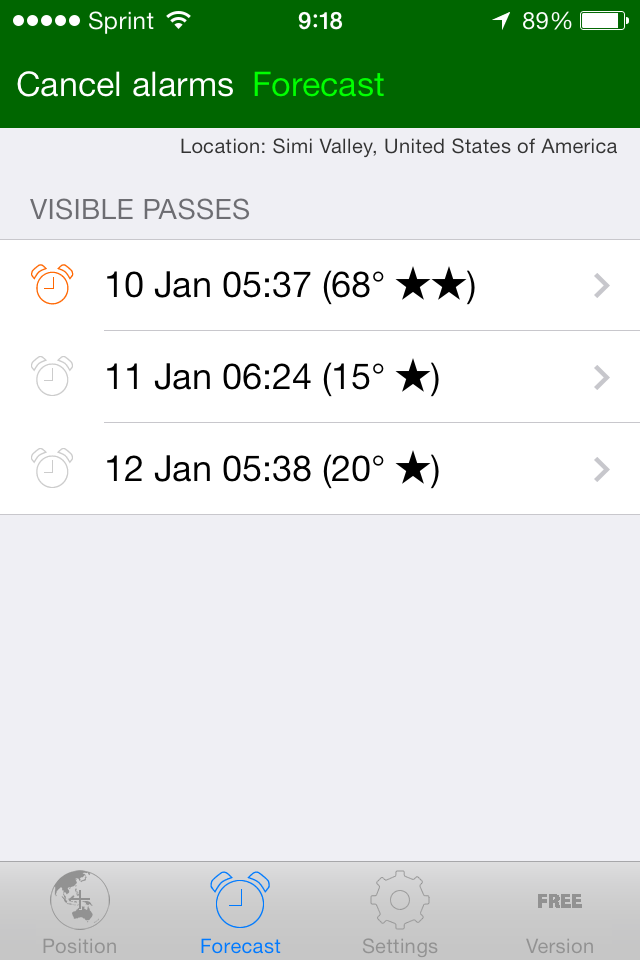This screenshot has width=640, height=960.
Task: Go to the Settings tab
Action: coord(400,912)
